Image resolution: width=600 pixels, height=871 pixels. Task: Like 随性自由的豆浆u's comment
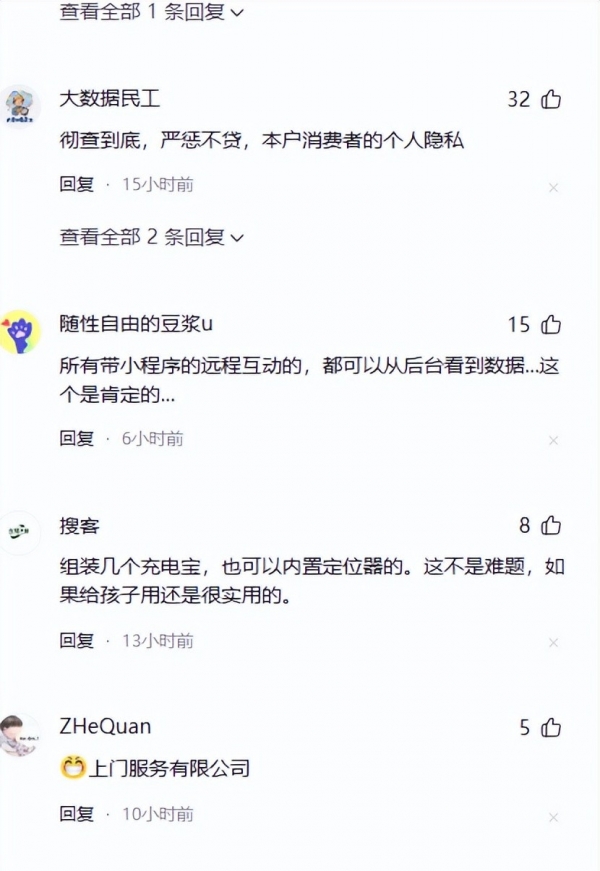click(x=551, y=324)
